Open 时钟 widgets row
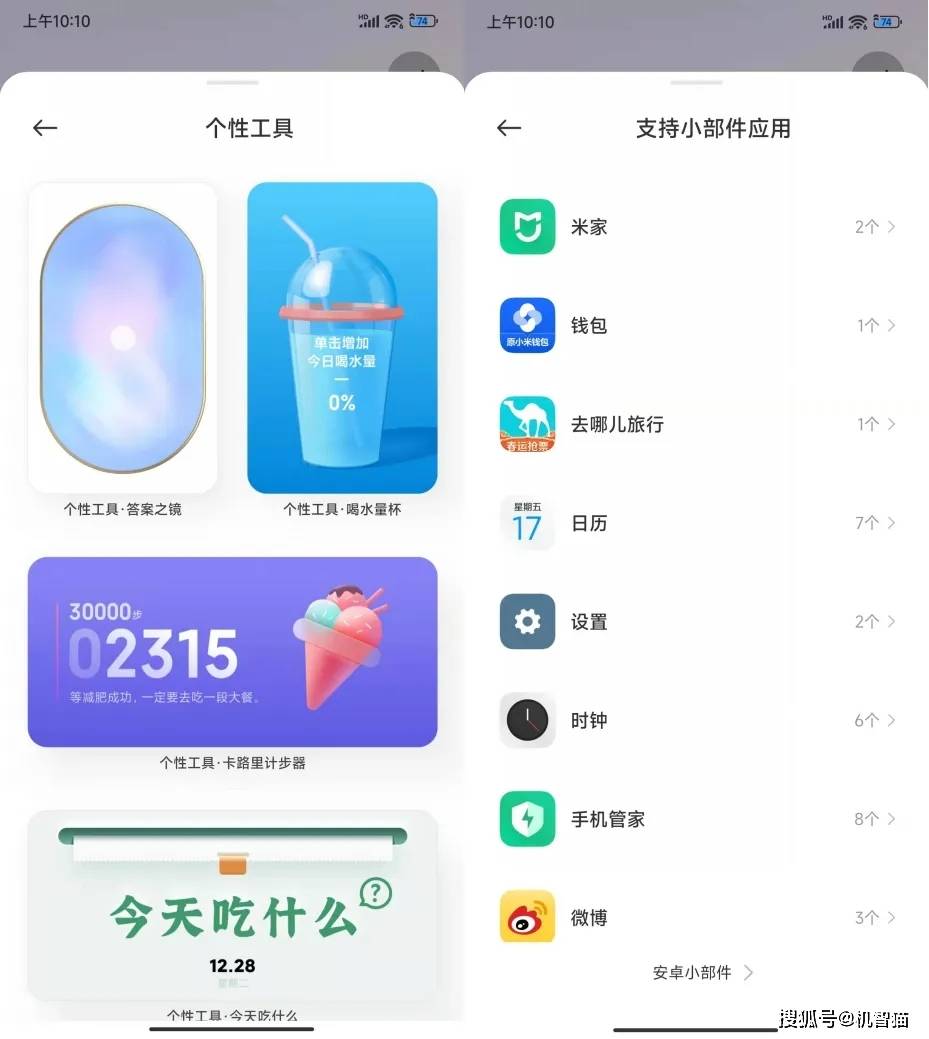 (697, 720)
